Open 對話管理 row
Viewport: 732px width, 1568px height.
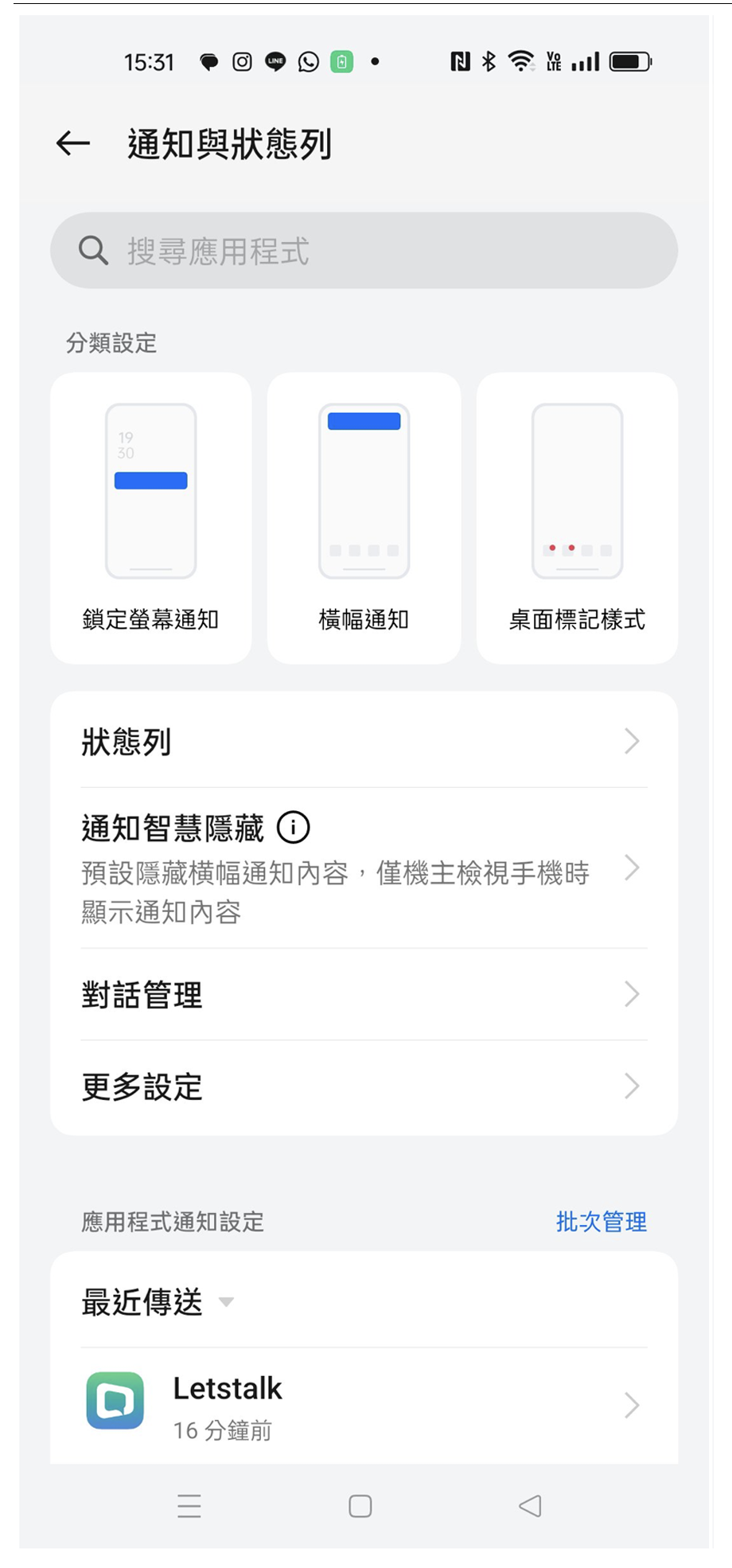click(x=364, y=994)
